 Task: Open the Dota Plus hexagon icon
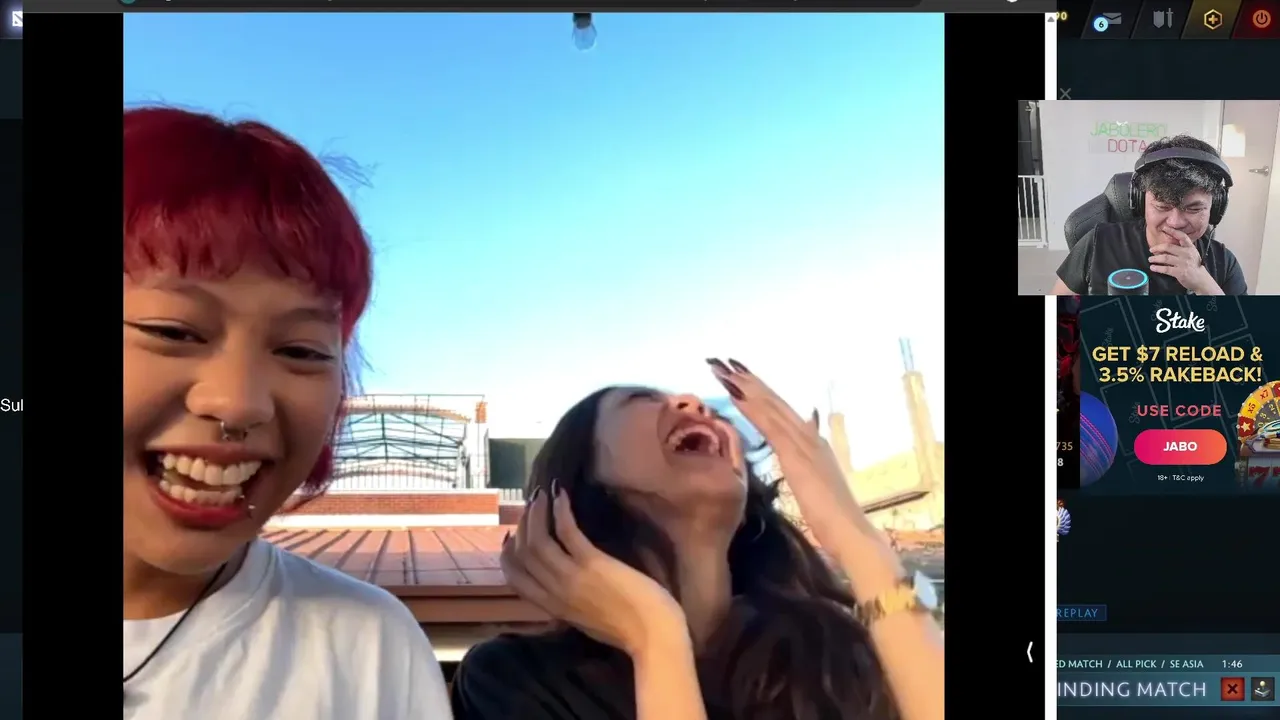[1213, 19]
